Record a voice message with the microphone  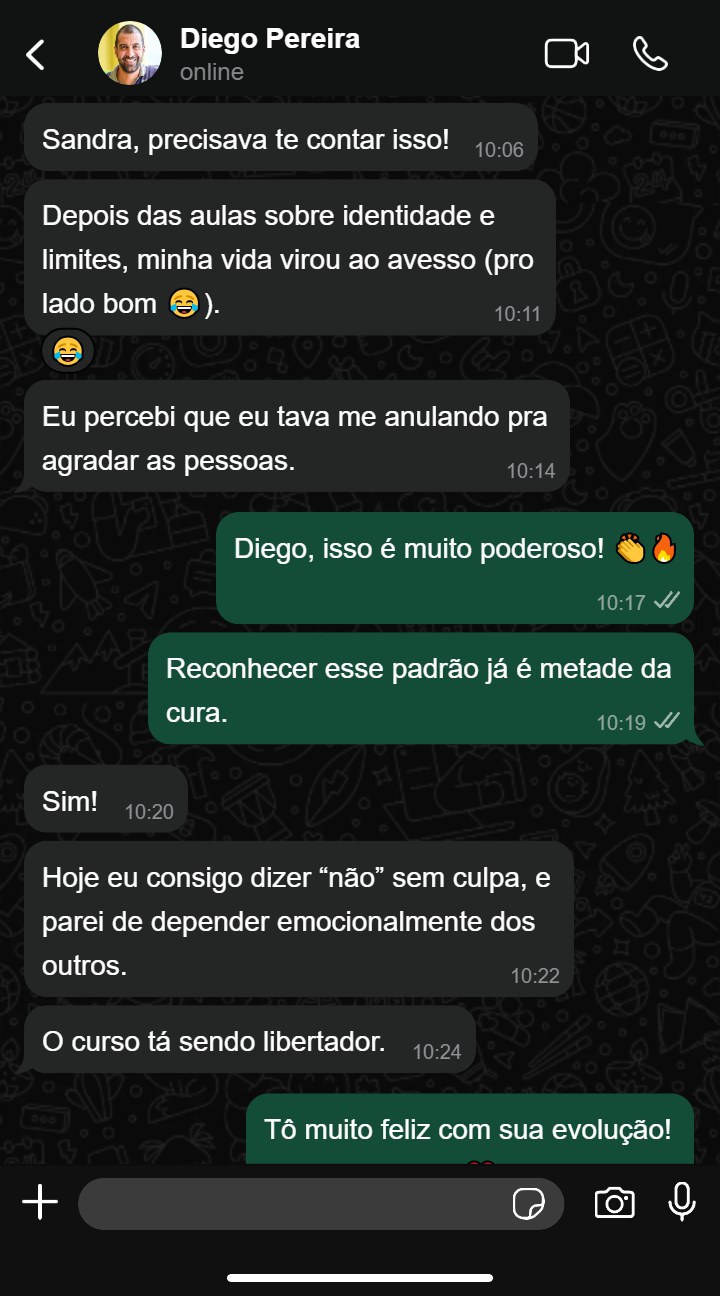[x=682, y=1202]
